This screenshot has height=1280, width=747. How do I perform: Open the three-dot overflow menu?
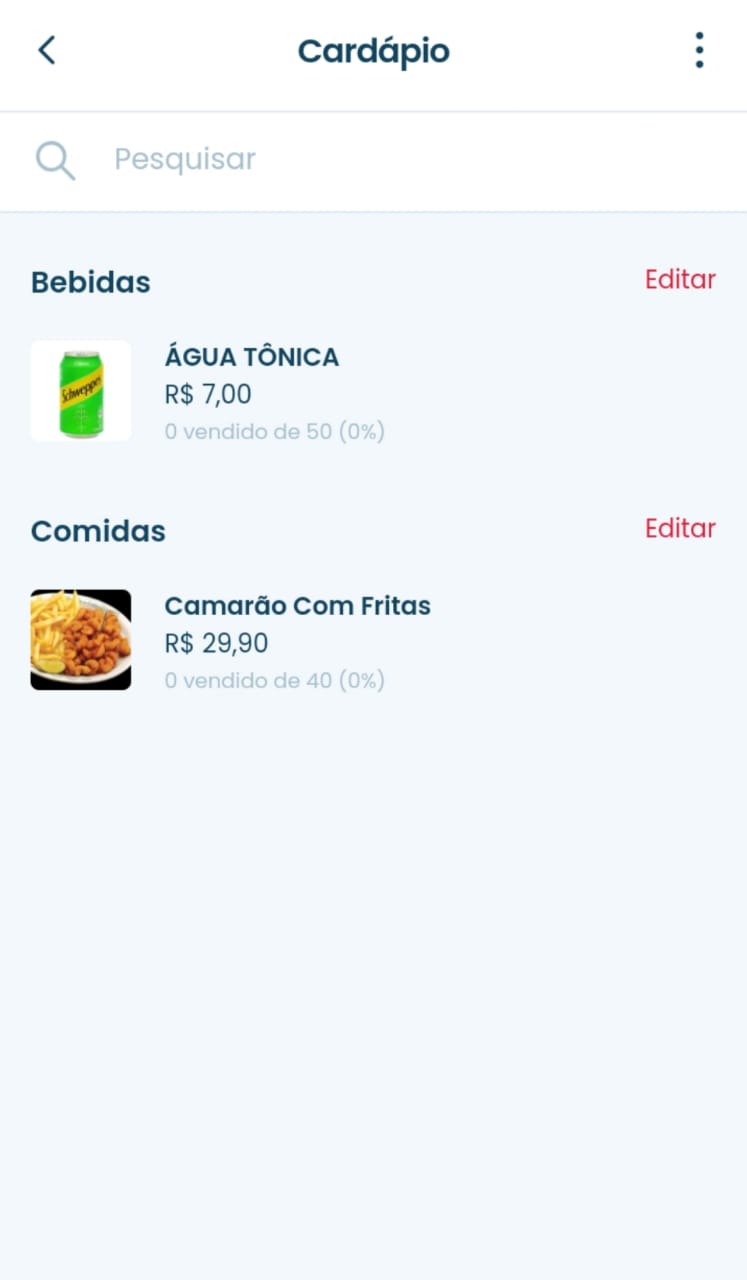(699, 50)
